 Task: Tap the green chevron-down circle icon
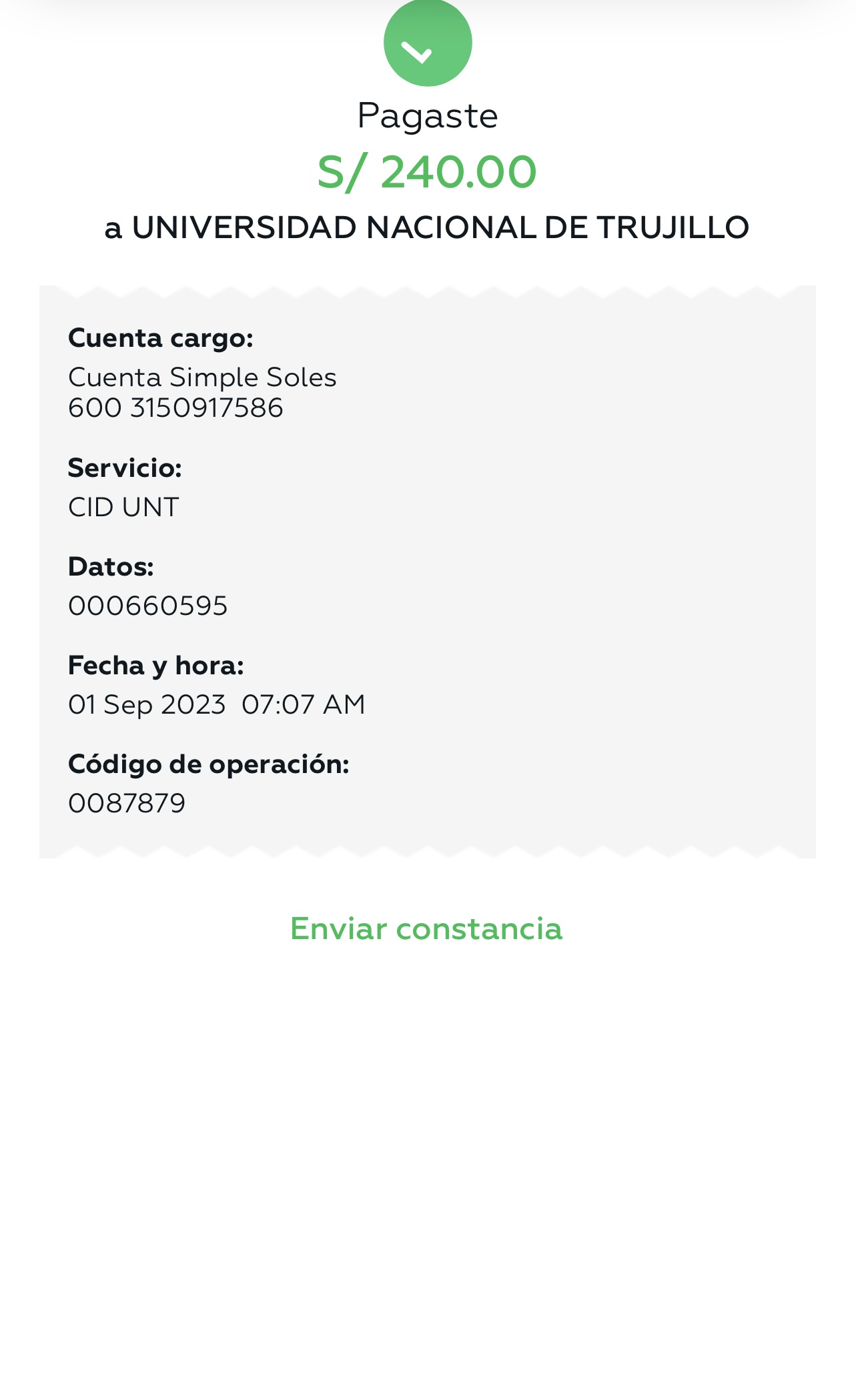[x=428, y=43]
